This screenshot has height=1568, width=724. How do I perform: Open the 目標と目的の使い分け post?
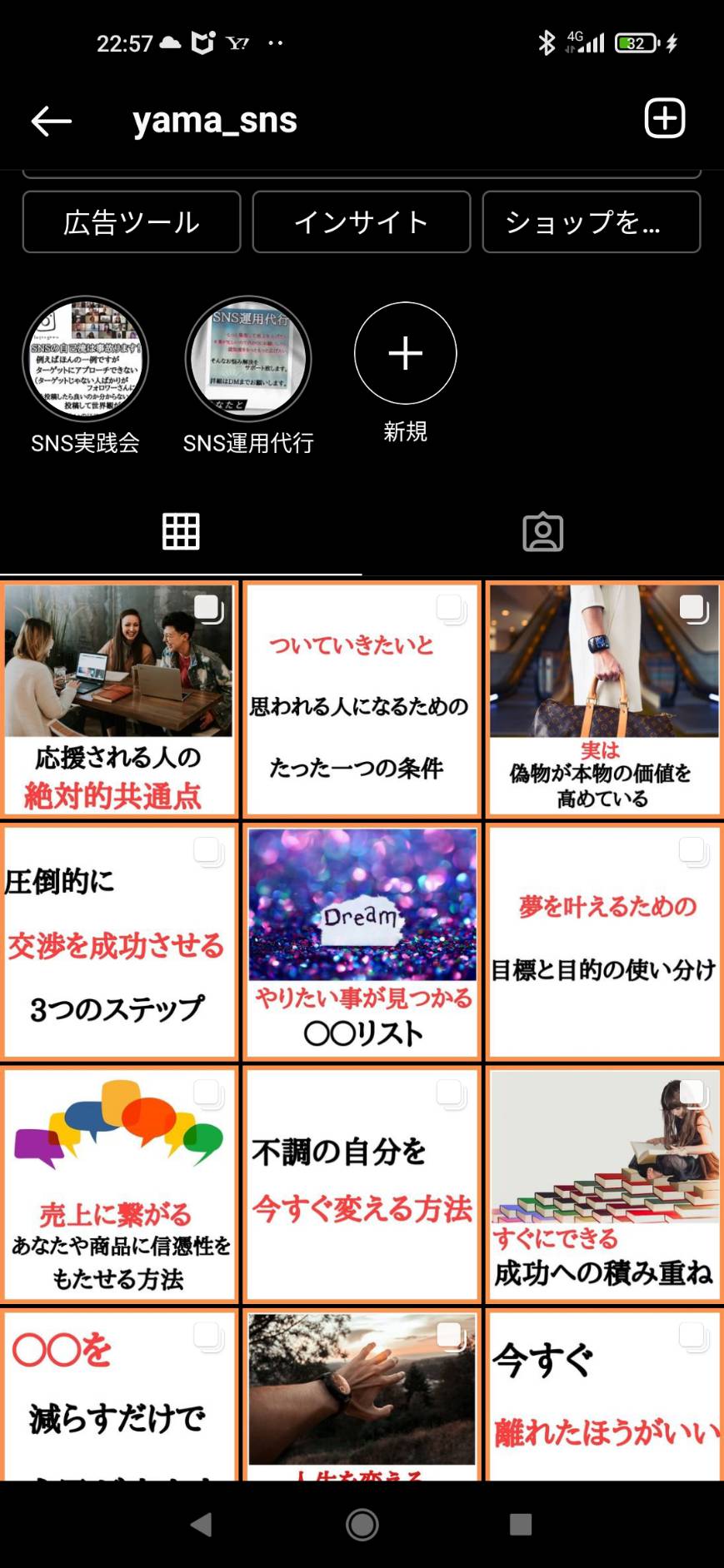[x=604, y=942]
